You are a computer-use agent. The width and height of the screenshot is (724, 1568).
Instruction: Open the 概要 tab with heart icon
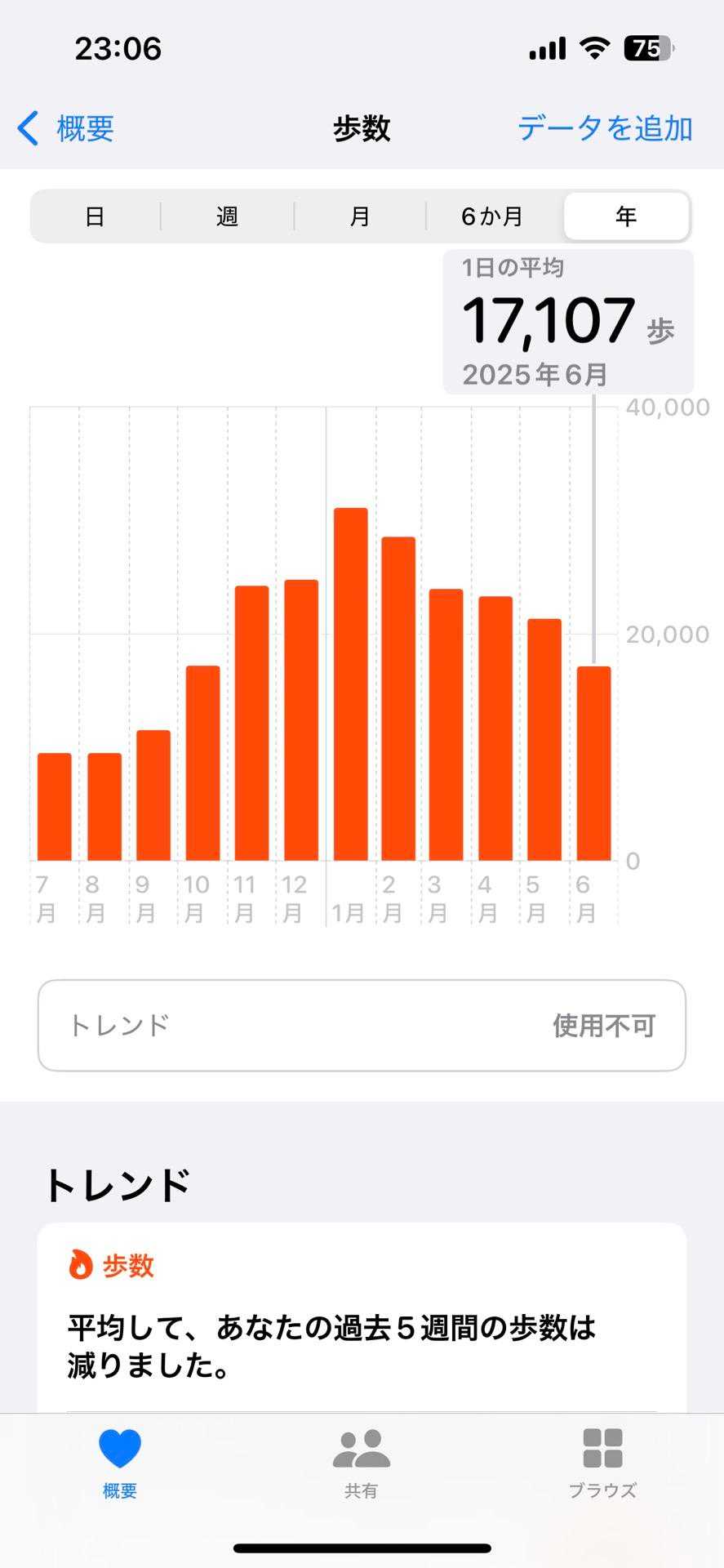(120, 1463)
